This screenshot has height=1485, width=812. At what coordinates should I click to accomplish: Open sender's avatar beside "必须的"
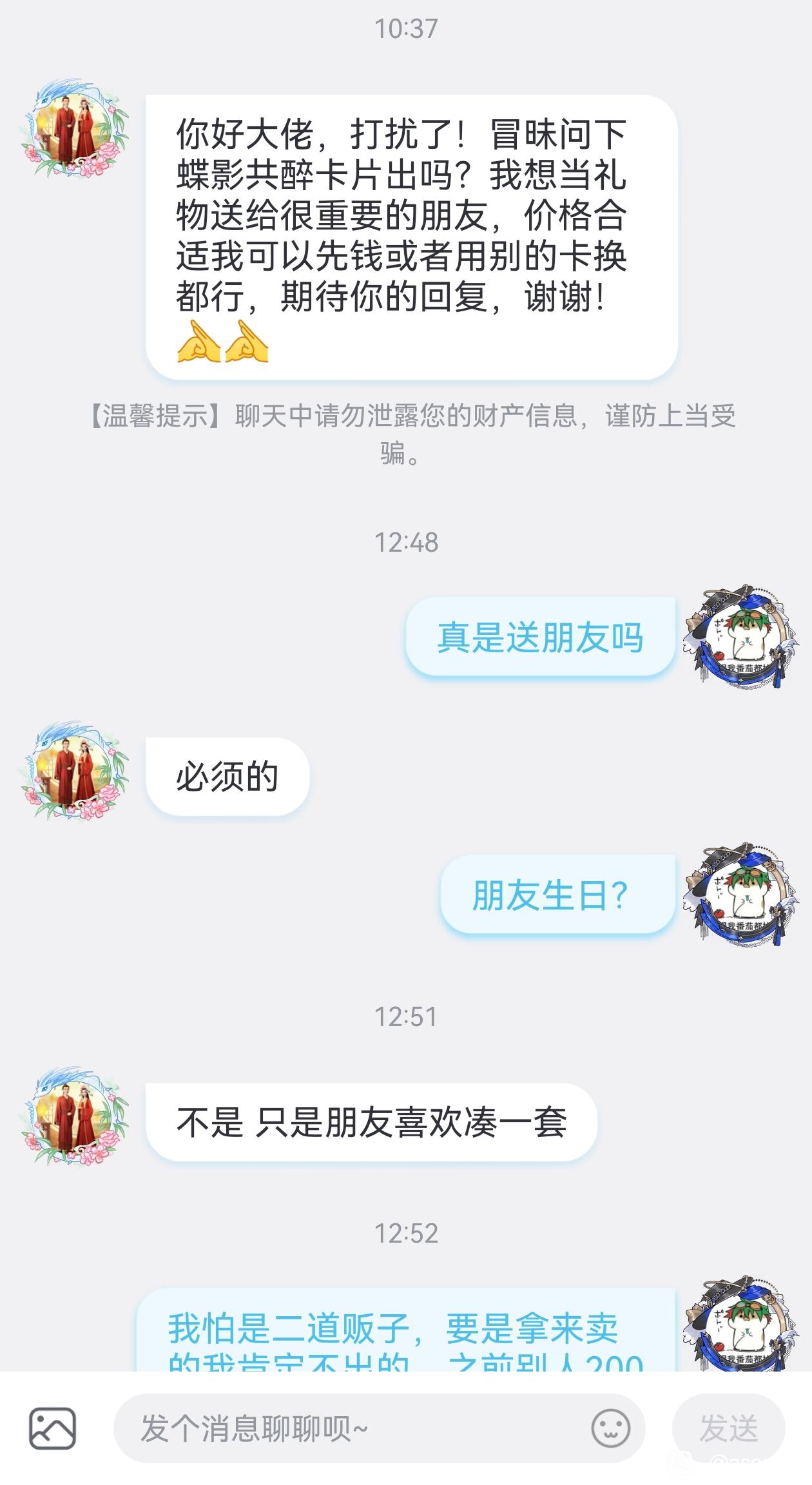point(75,771)
